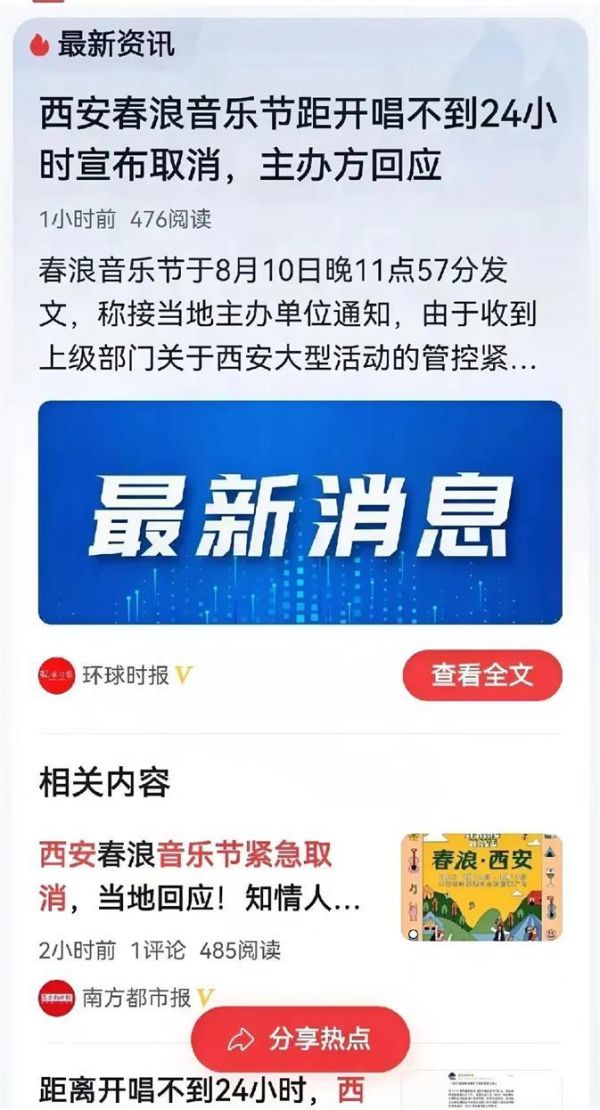The width and height of the screenshot is (600, 1110).
Task: Share this hot topic via 分享热点
Action: point(300,1039)
